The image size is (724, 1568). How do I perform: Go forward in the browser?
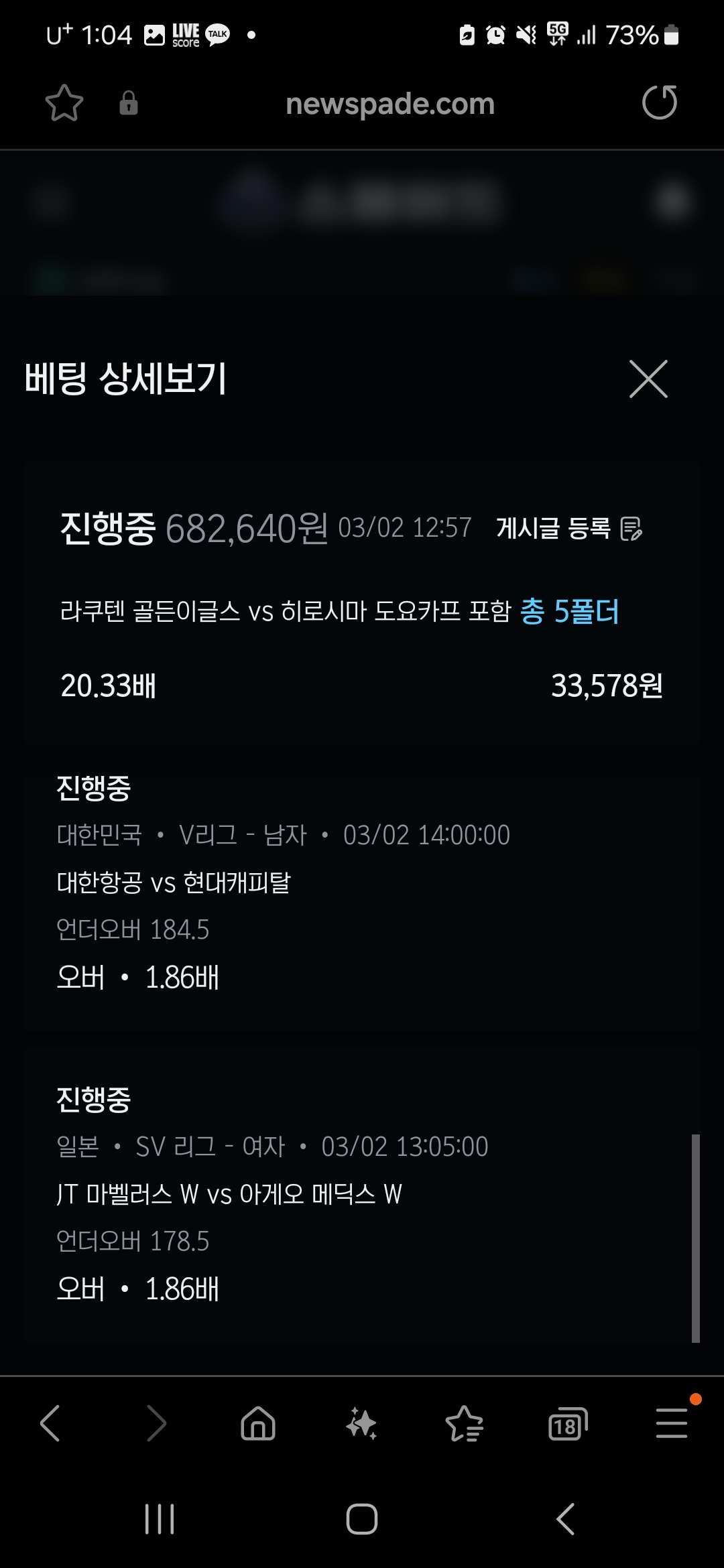pyautogui.click(x=156, y=1423)
